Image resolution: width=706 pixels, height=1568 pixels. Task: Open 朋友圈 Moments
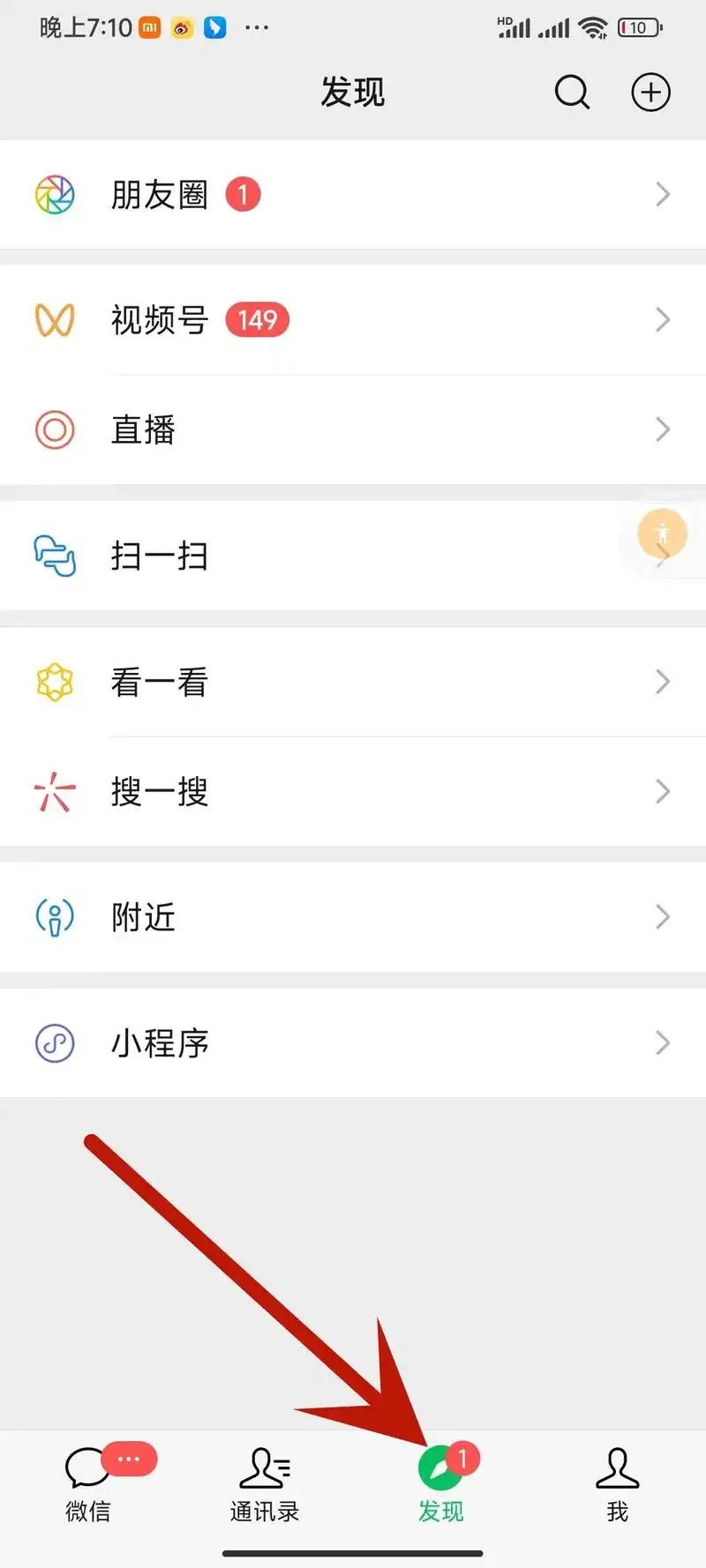point(353,195)
